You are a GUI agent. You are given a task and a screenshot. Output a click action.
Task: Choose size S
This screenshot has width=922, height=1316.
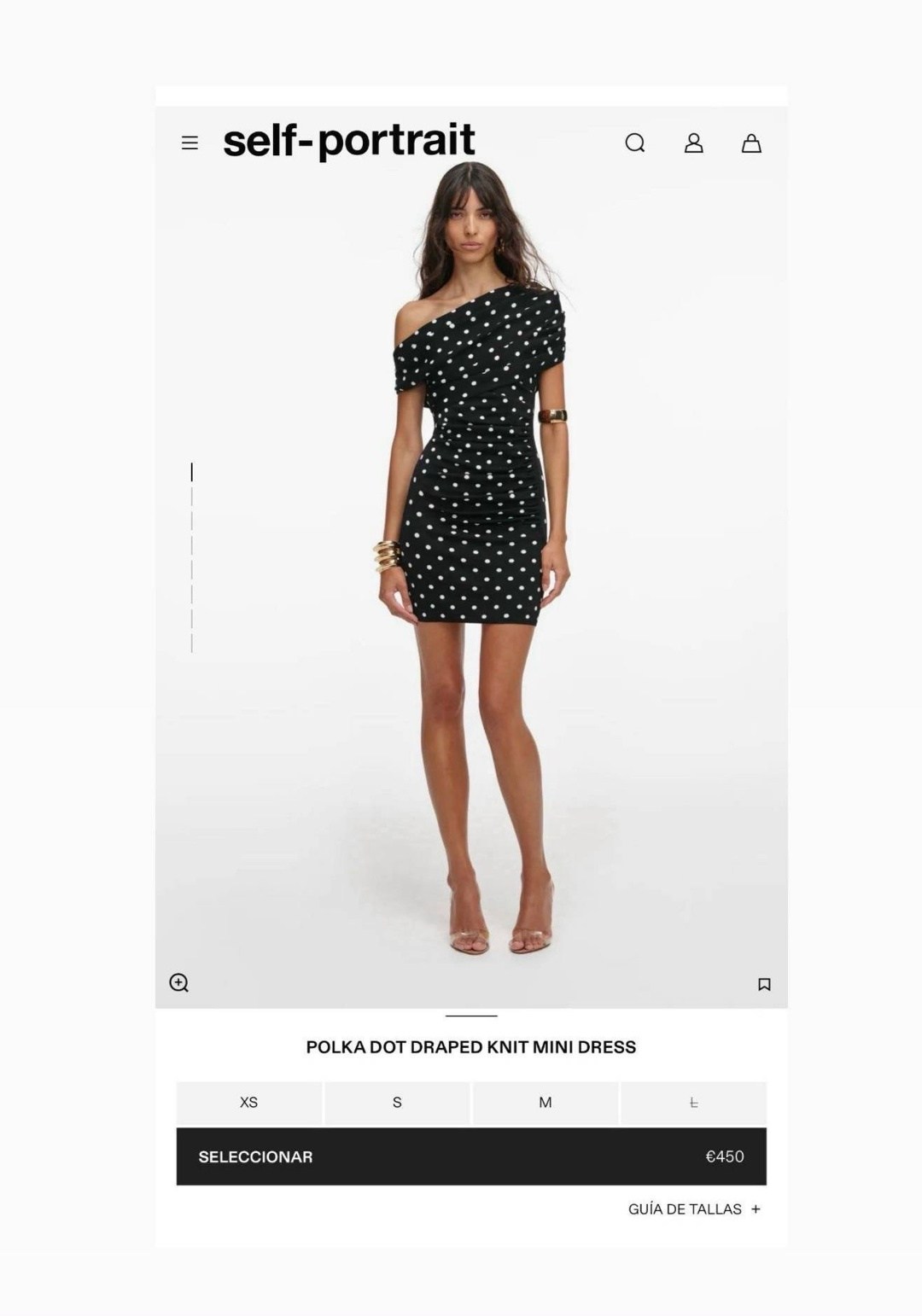click(397, 1102)
